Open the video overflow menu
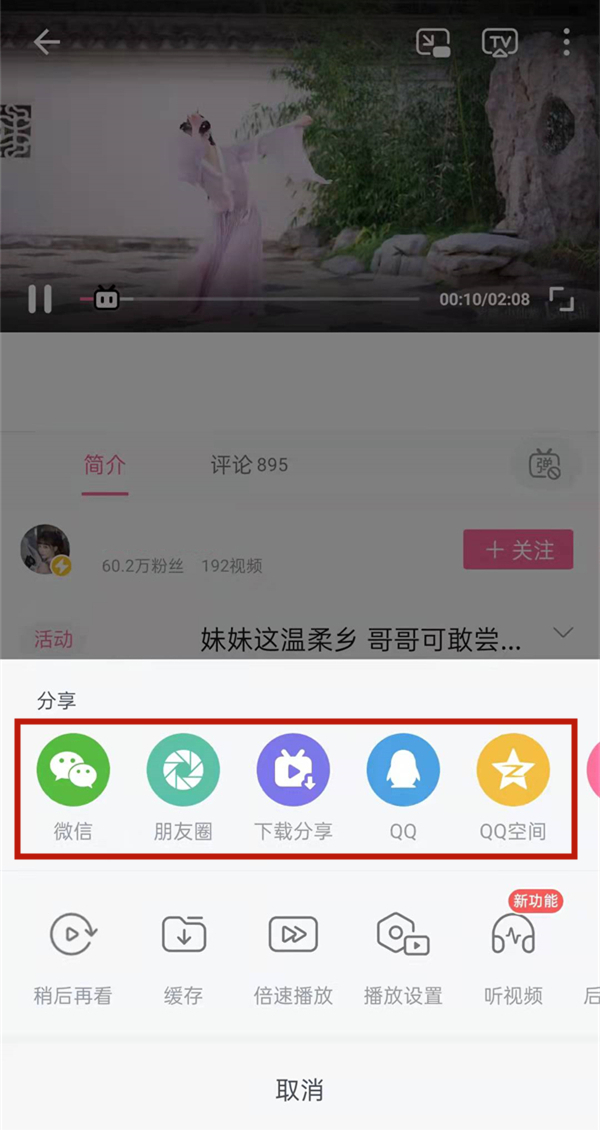The height and width of the screenshot is (1130, 600). pyautogui.click(x=566, y=42)
